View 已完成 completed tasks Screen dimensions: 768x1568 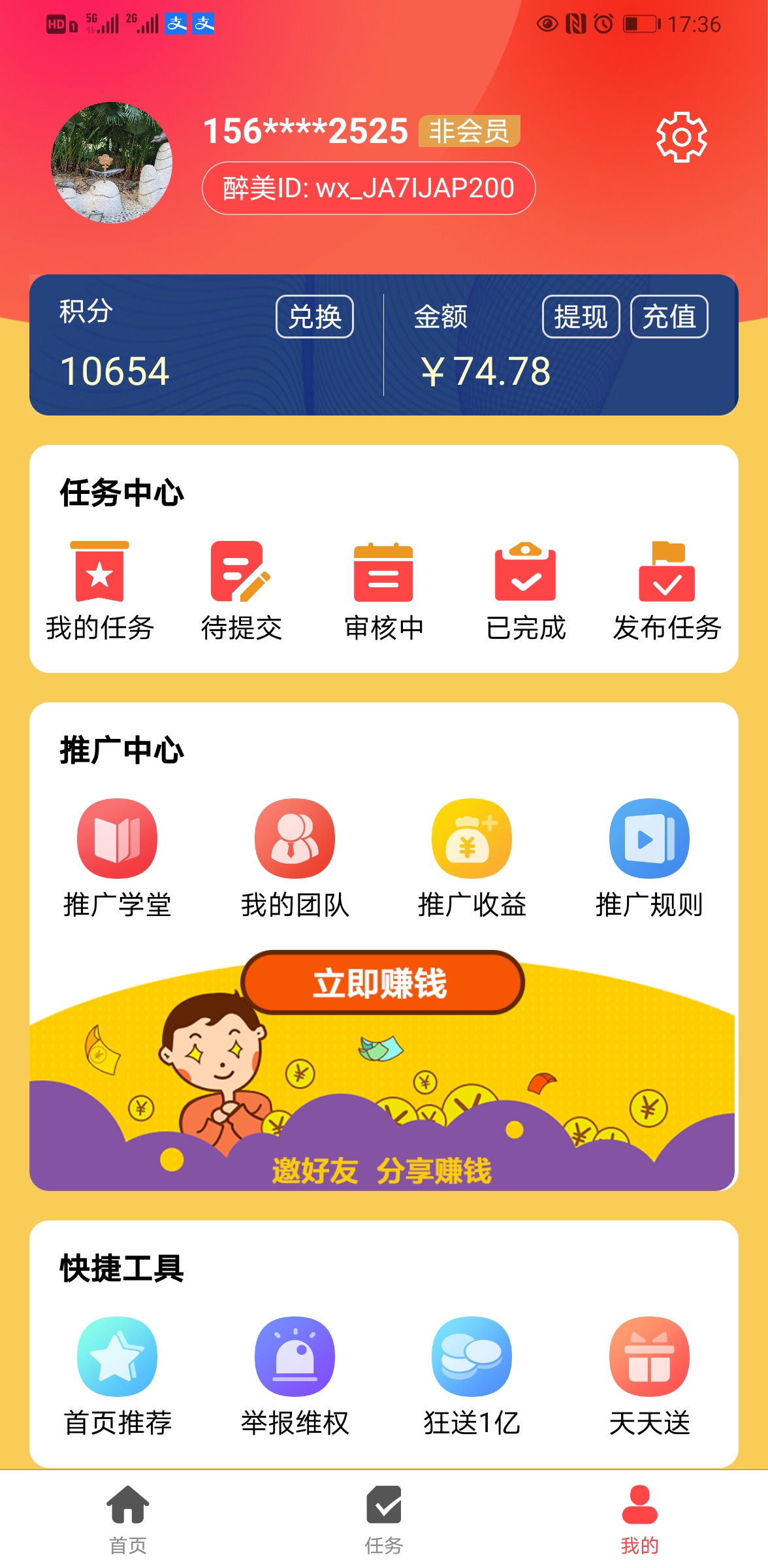[x=526, y=591]
